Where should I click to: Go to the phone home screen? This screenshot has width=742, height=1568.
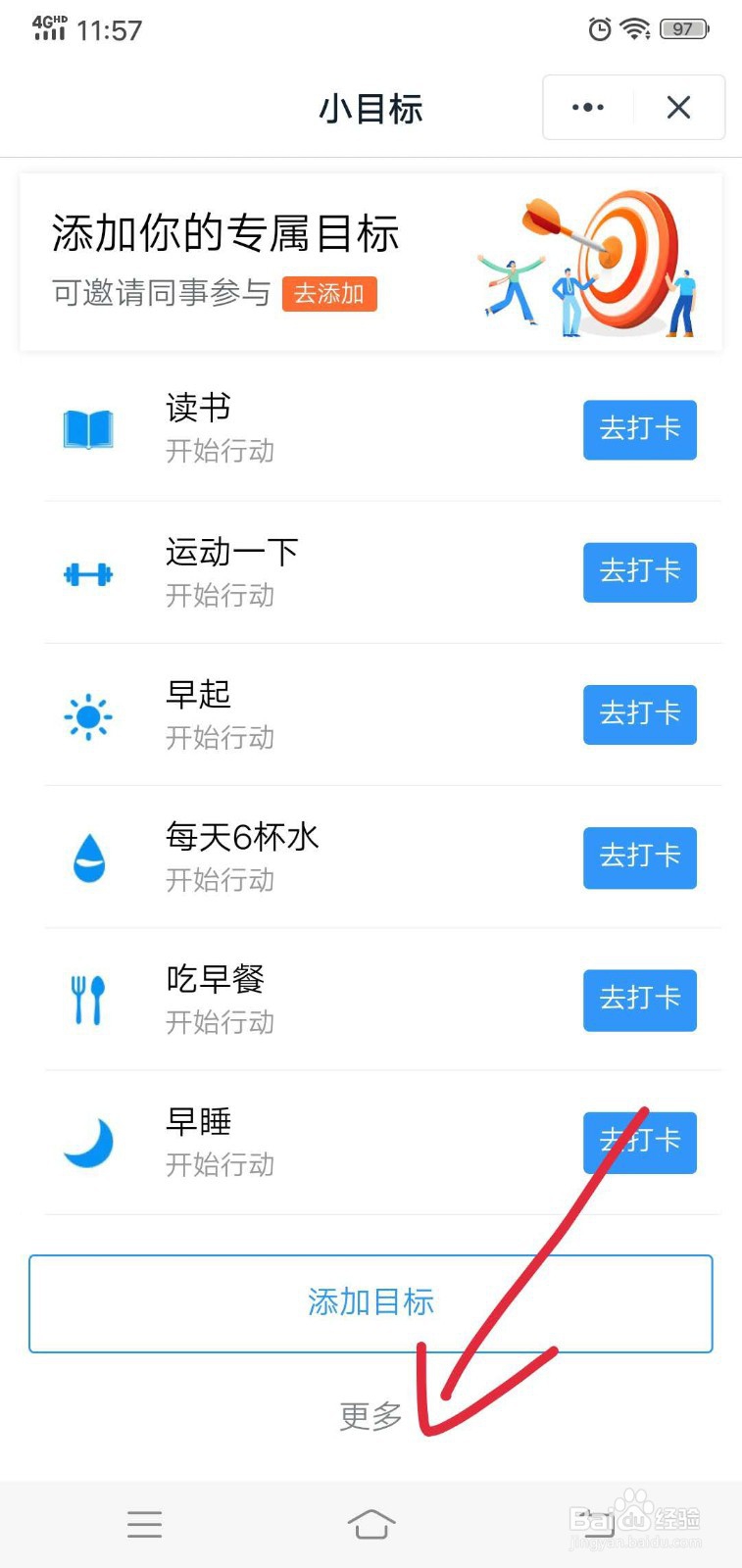tap(371, 1524)
